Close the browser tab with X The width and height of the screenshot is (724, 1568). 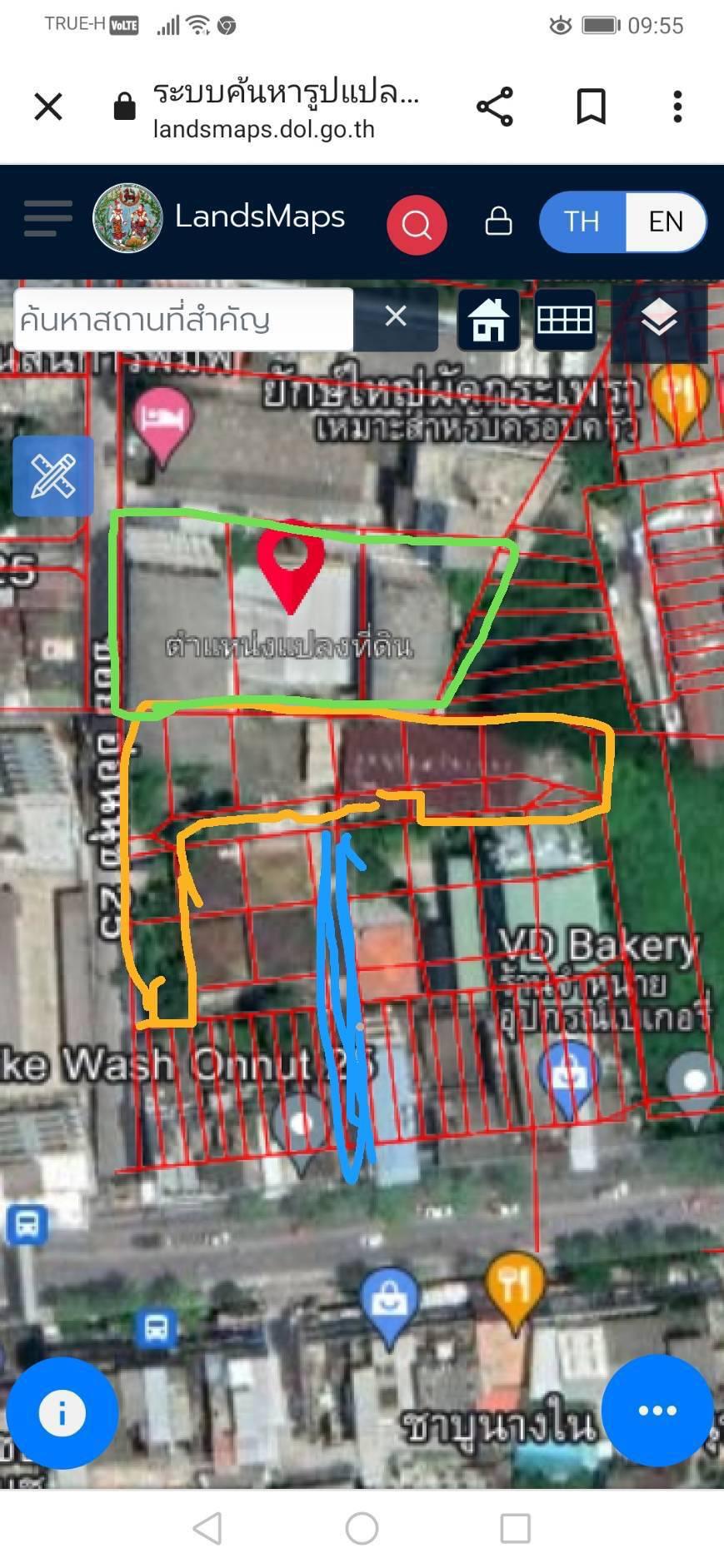pyautogui.click(x=48, y=107)
